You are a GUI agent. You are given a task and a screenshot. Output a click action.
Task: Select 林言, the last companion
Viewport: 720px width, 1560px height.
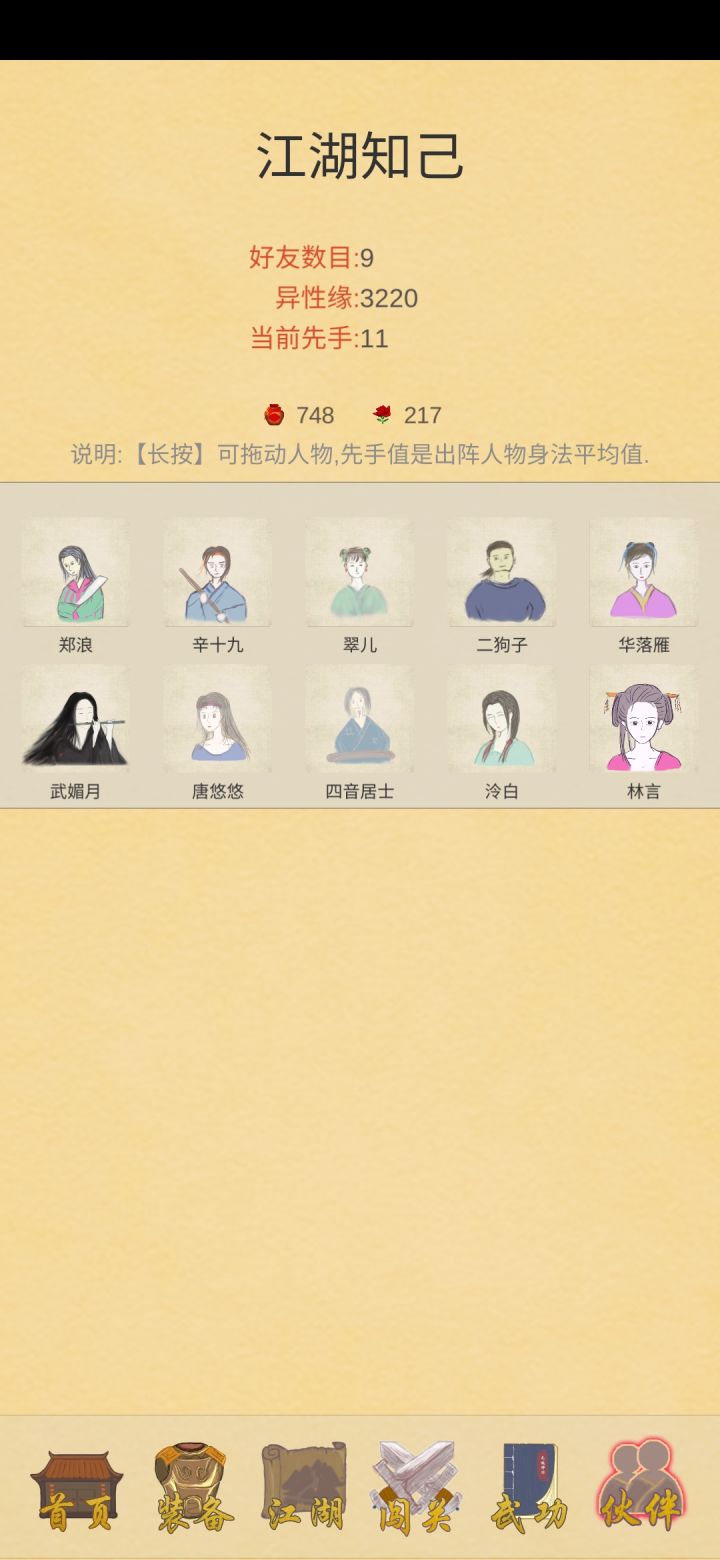643,718
